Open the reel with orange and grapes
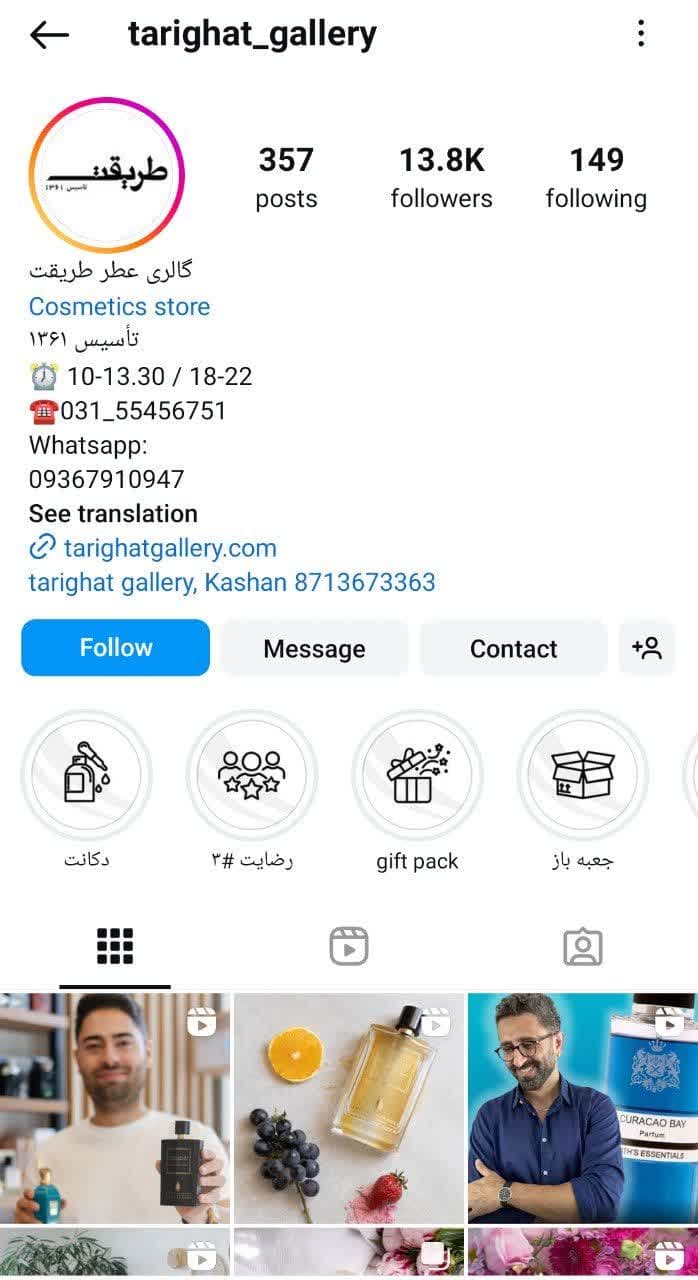 tap(349, 1108)
